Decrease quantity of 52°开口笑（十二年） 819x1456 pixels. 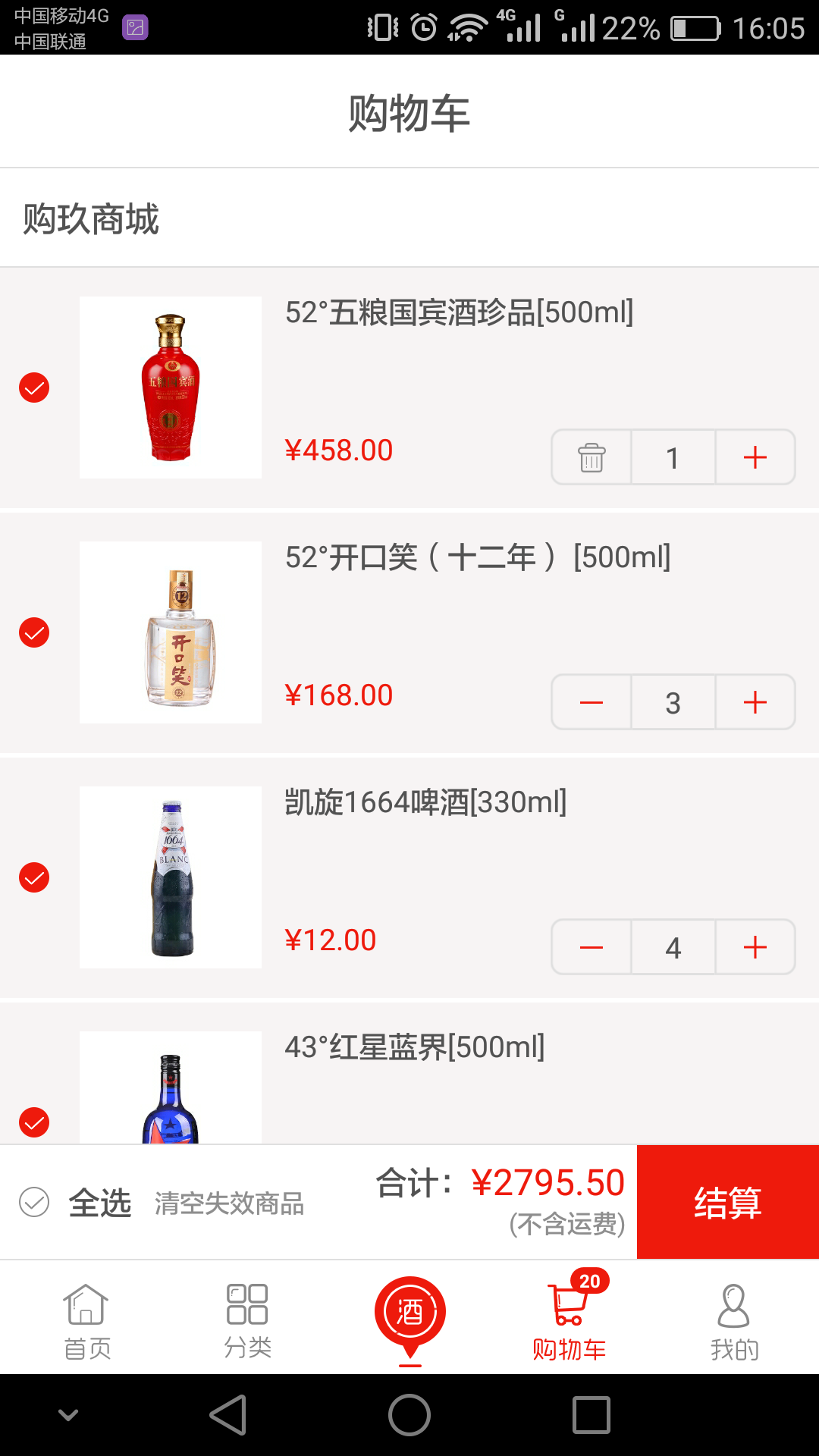591,702
